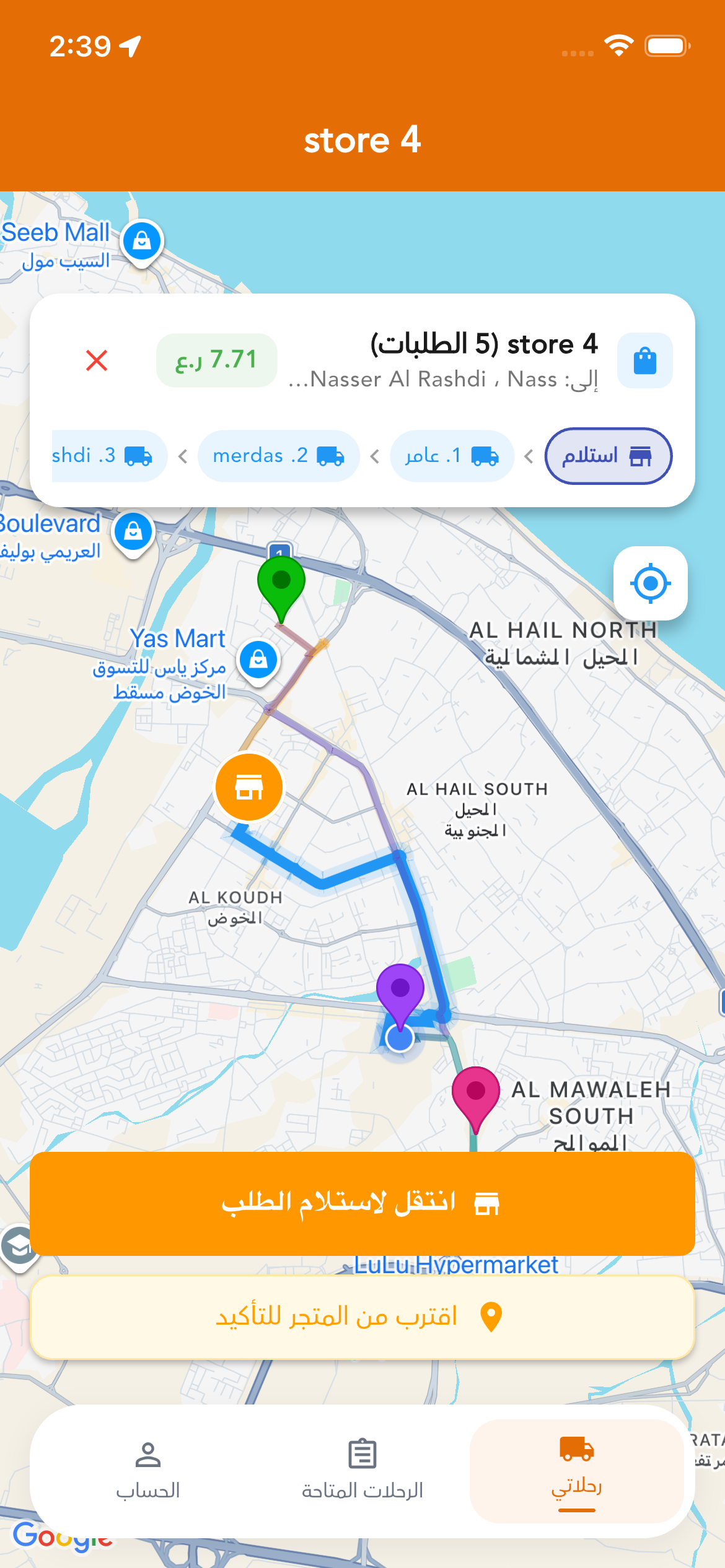The height and width of the screenshot is (1568, 725).
Task: Center map on my current location
Action: point(650,583)
